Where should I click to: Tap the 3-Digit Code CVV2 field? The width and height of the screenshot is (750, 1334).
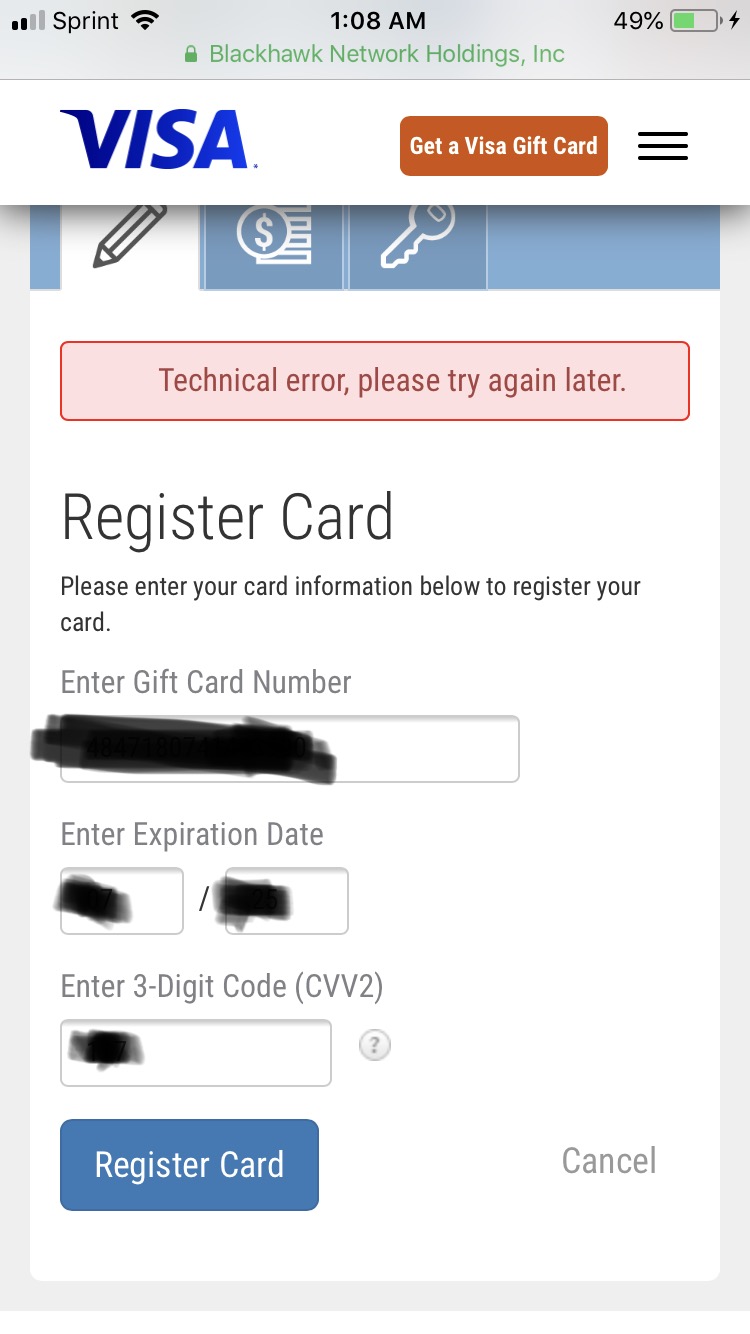(196, 1053)
